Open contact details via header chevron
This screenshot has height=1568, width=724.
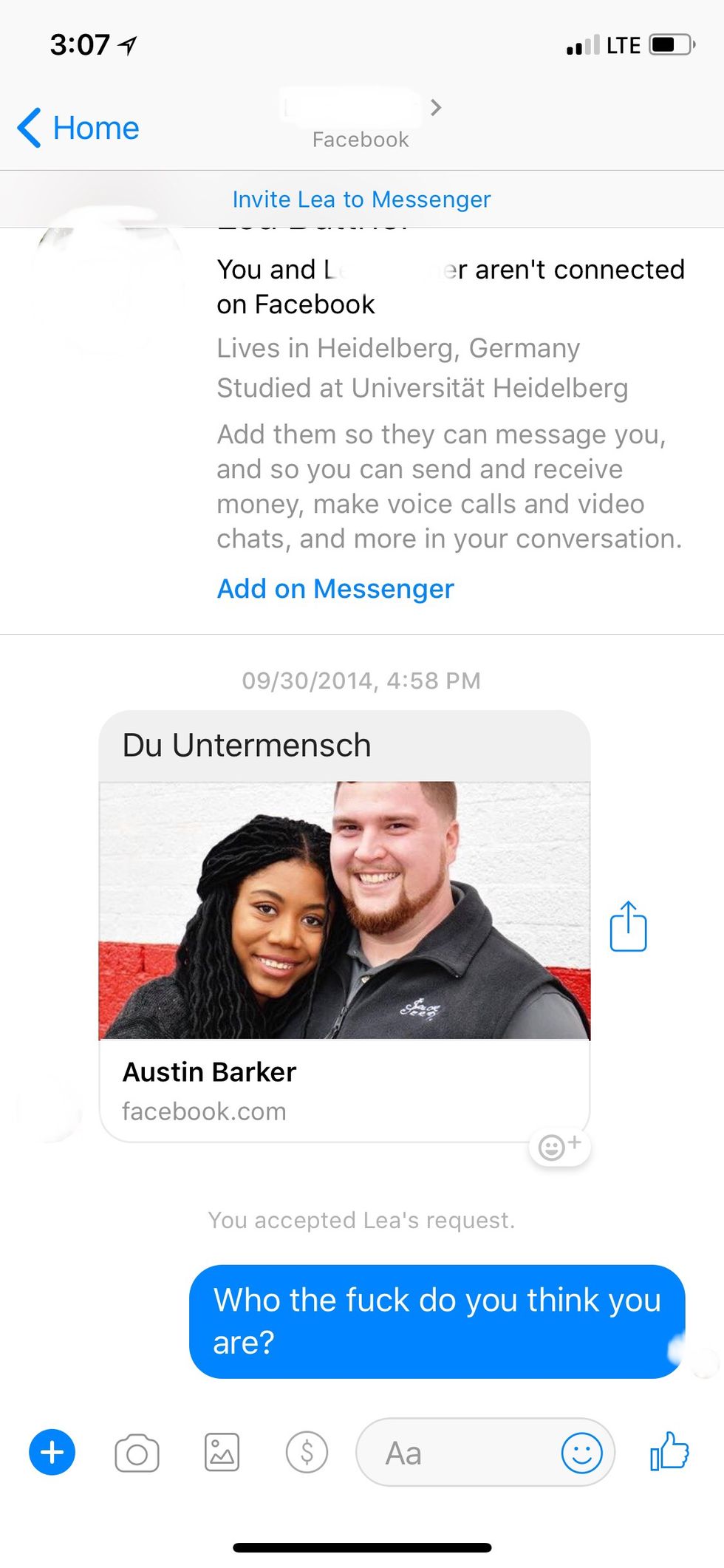pos(436,108)
